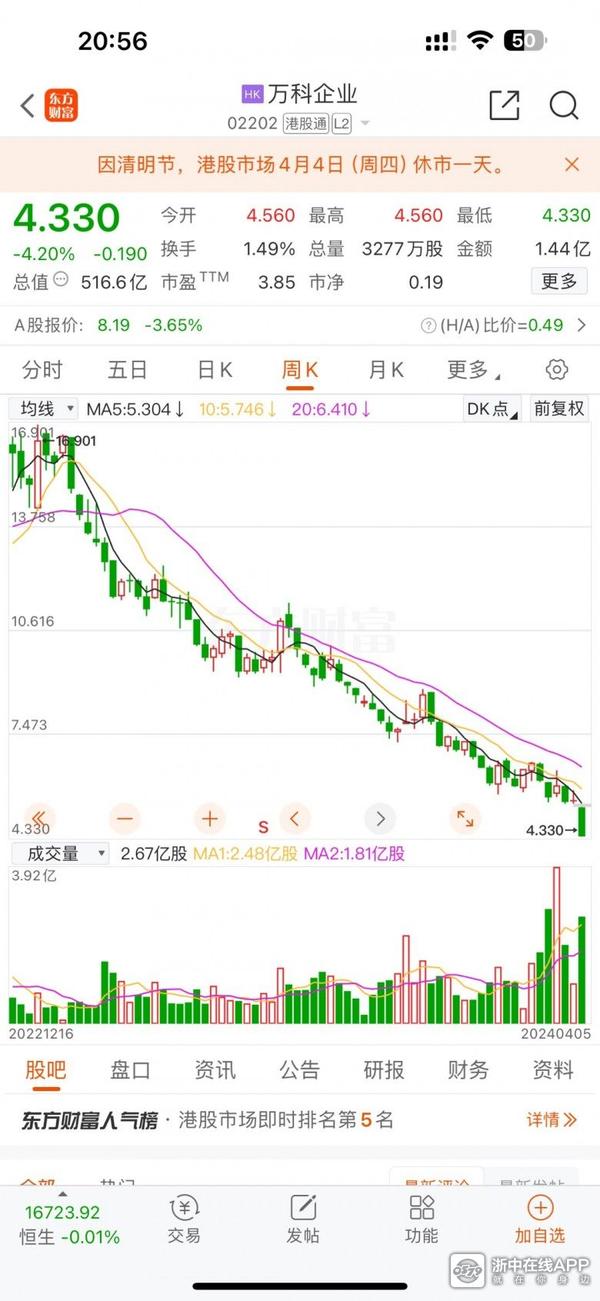Switch to the 分时 chart tab

coord(42,370)
